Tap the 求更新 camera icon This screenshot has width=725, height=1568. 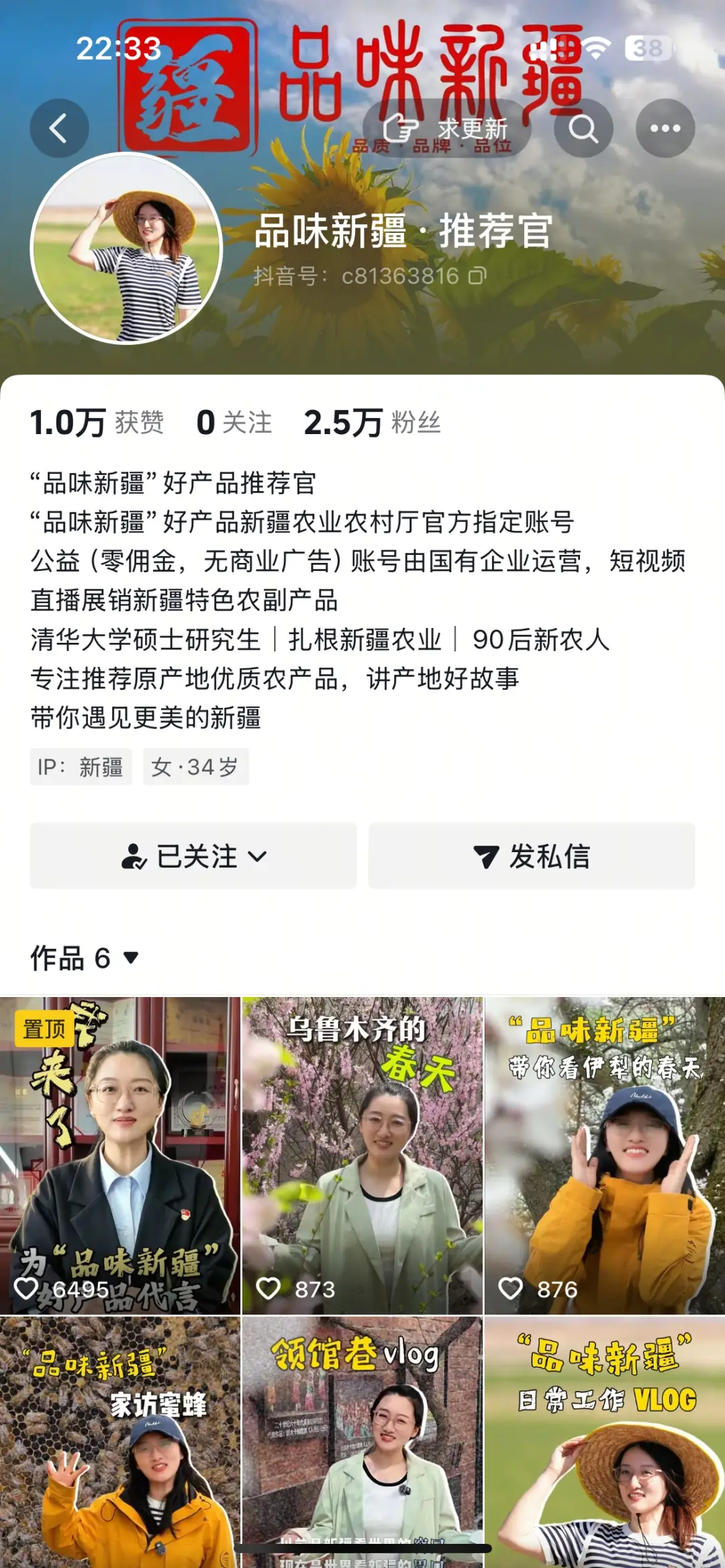(403, 129)
